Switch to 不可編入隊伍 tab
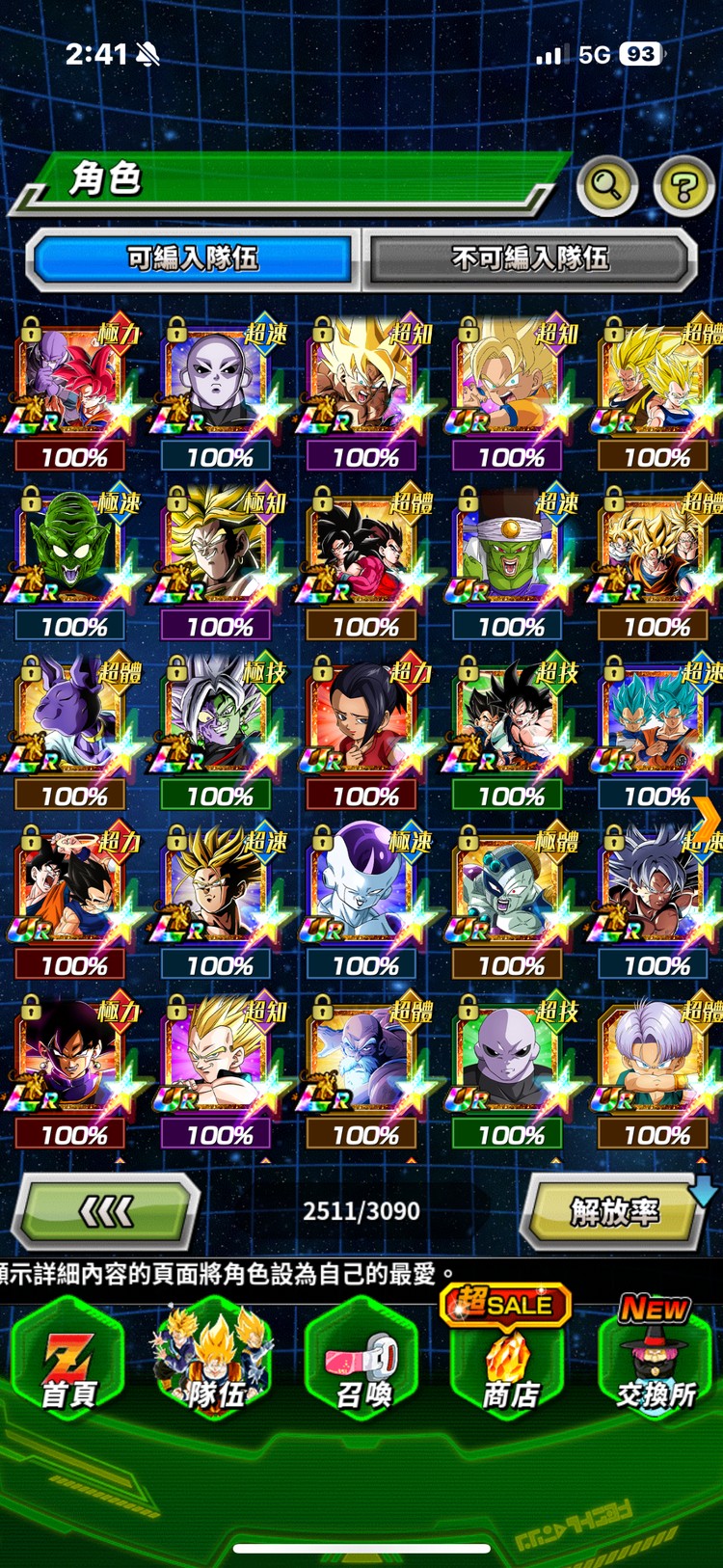This screenshot has width=723, height=1568. (529, 258)
